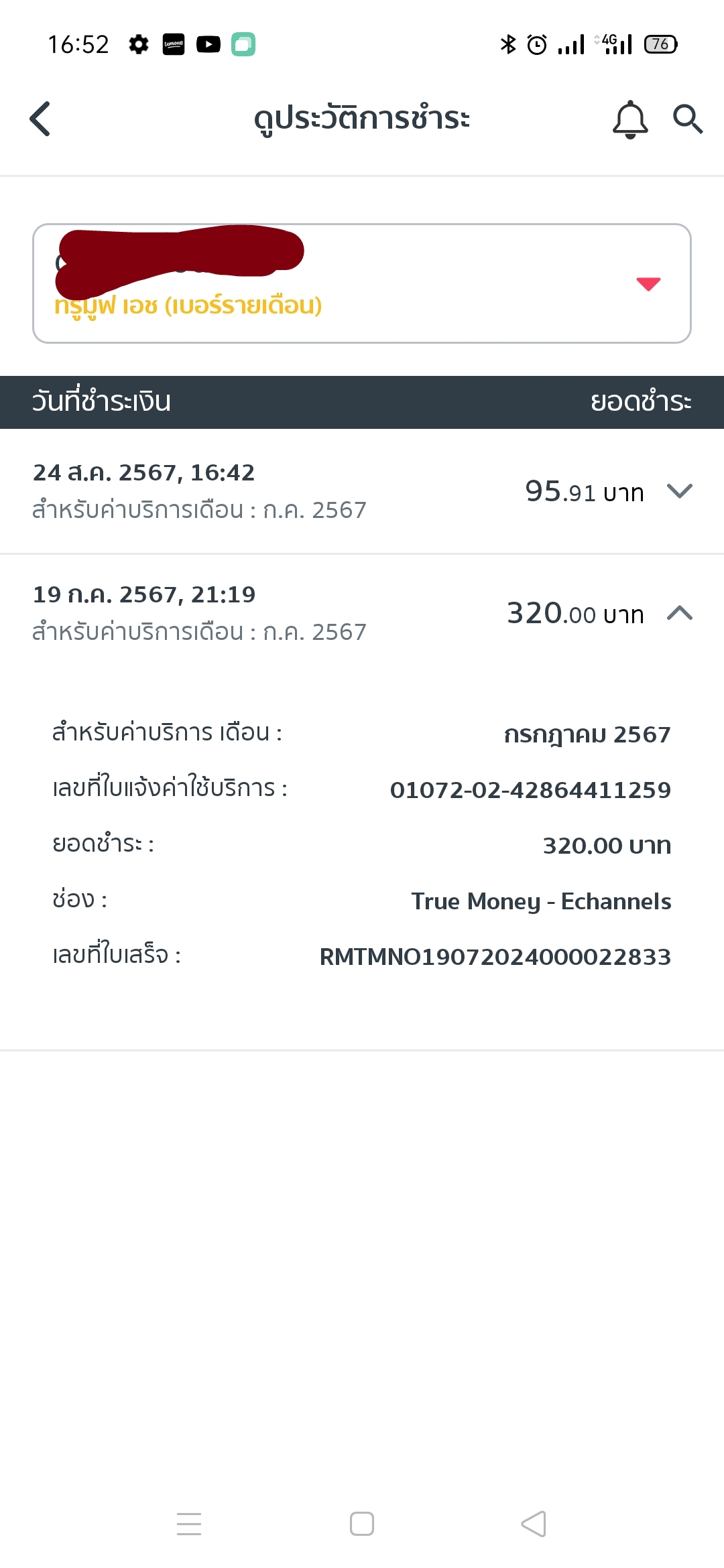This screenshot has width=724, height=1568.
Task: Open the account number dropdown
Action: coord(648,284)
